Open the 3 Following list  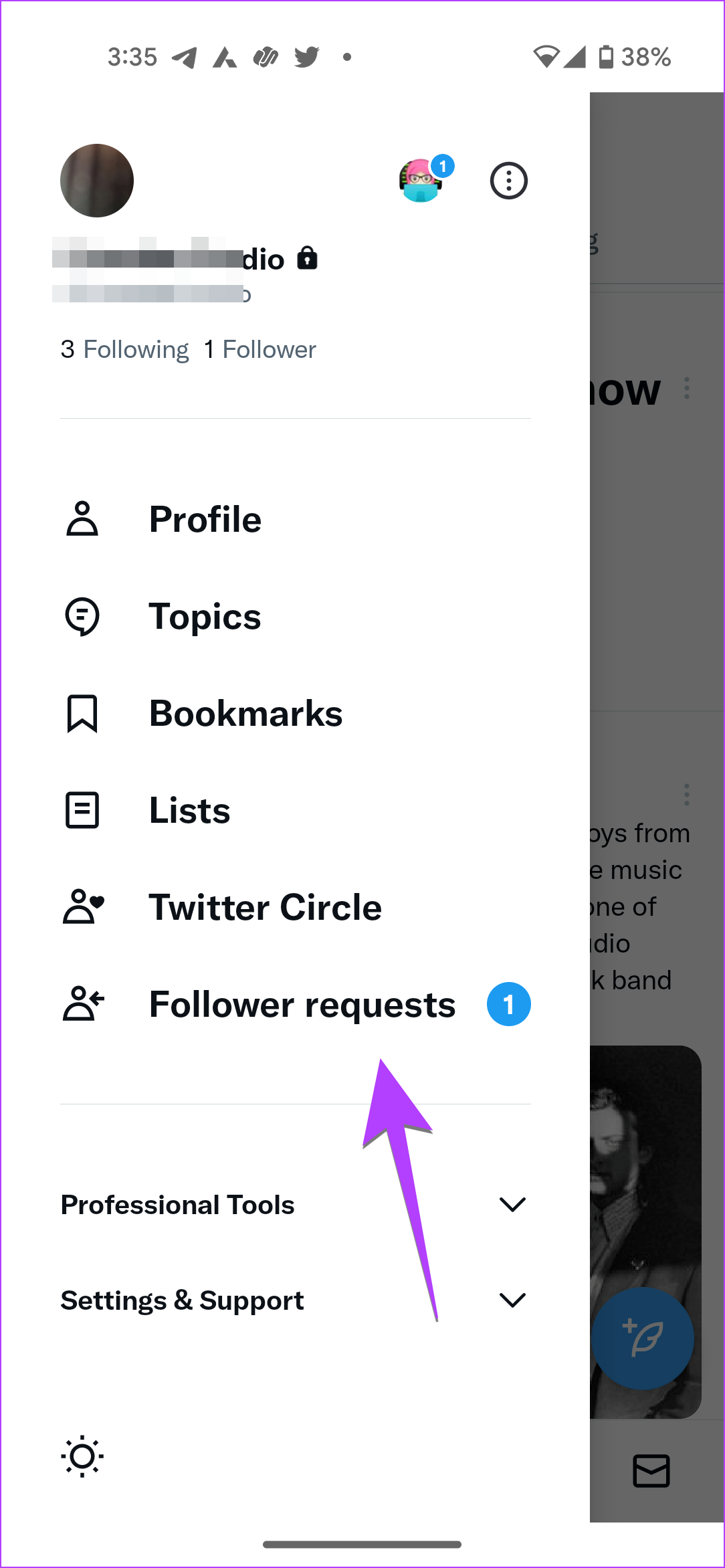pos(124,349)
